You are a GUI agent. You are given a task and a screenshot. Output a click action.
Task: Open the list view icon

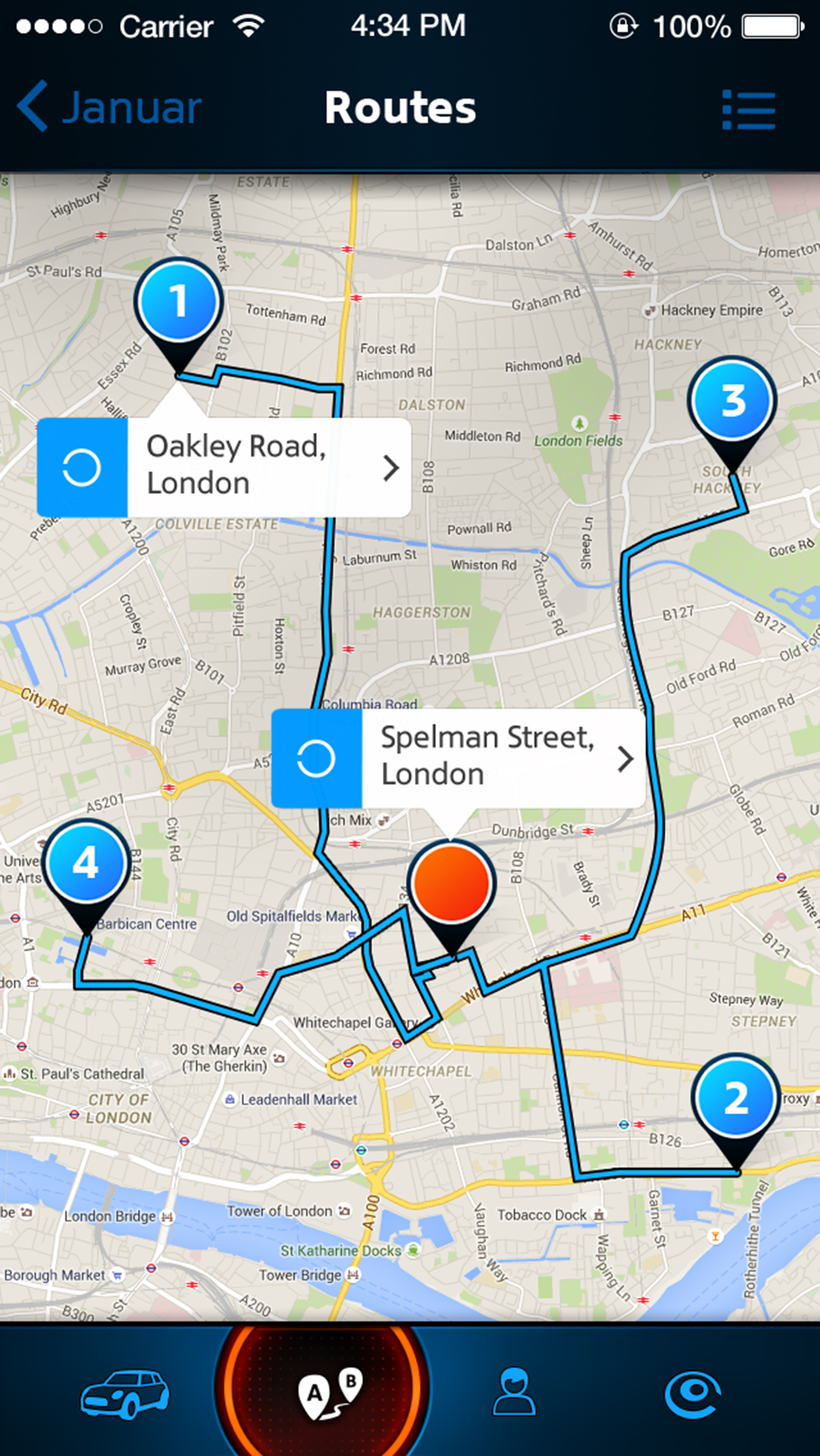pos(748,110)
